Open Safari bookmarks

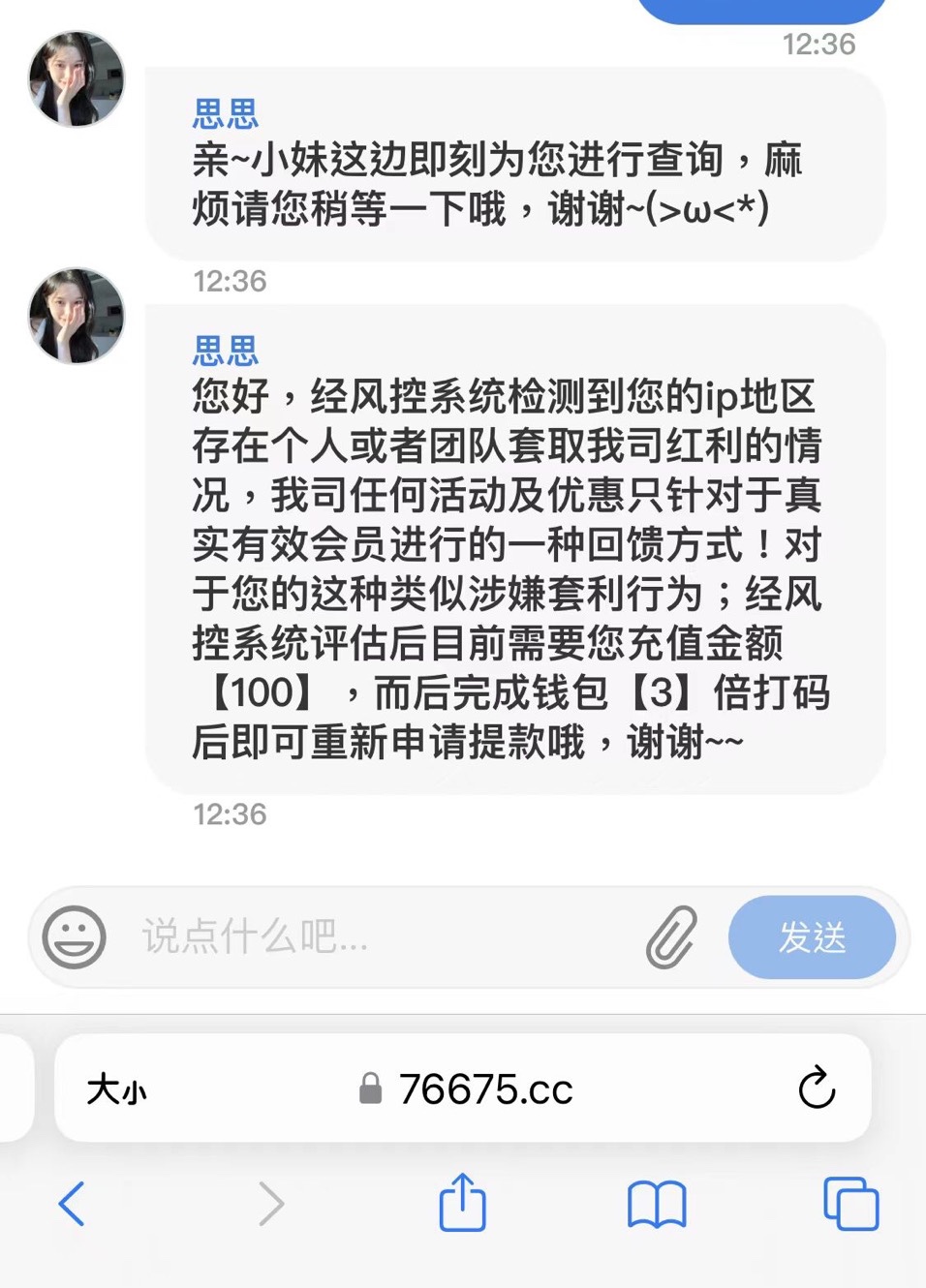657,1205
